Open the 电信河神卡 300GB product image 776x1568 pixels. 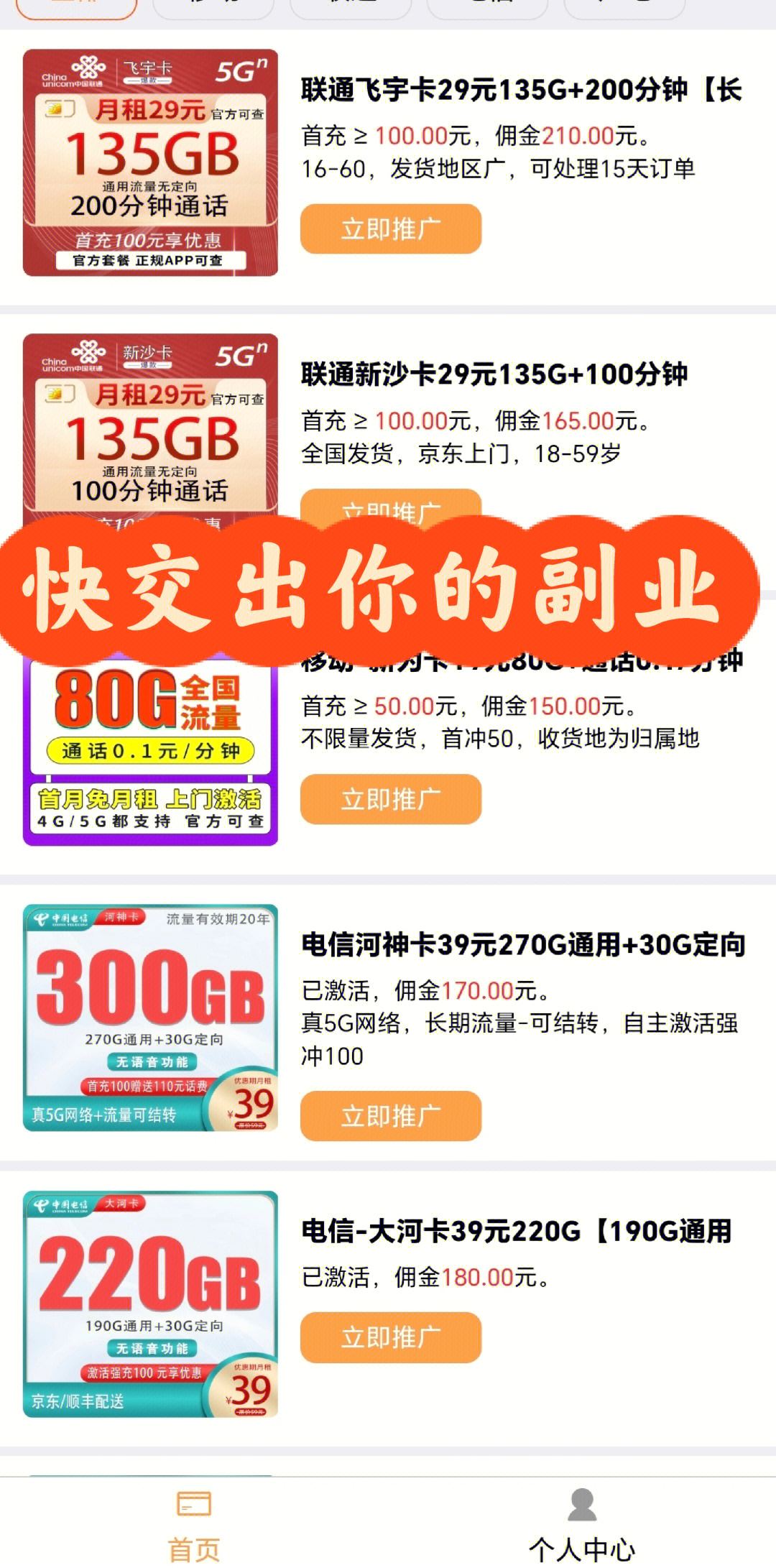click(x=150, y=1017)
